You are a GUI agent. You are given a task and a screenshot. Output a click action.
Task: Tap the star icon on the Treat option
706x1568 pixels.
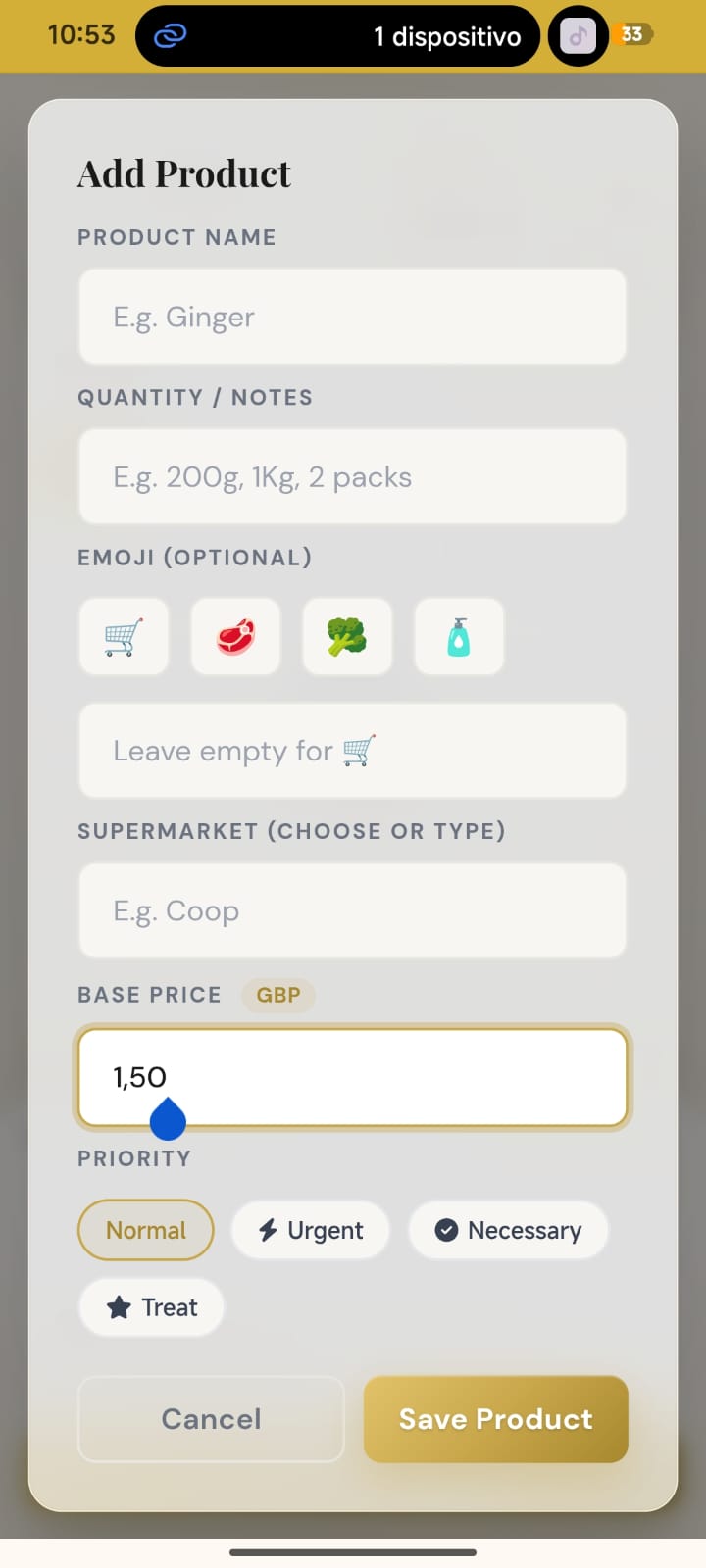point(119,1306)
